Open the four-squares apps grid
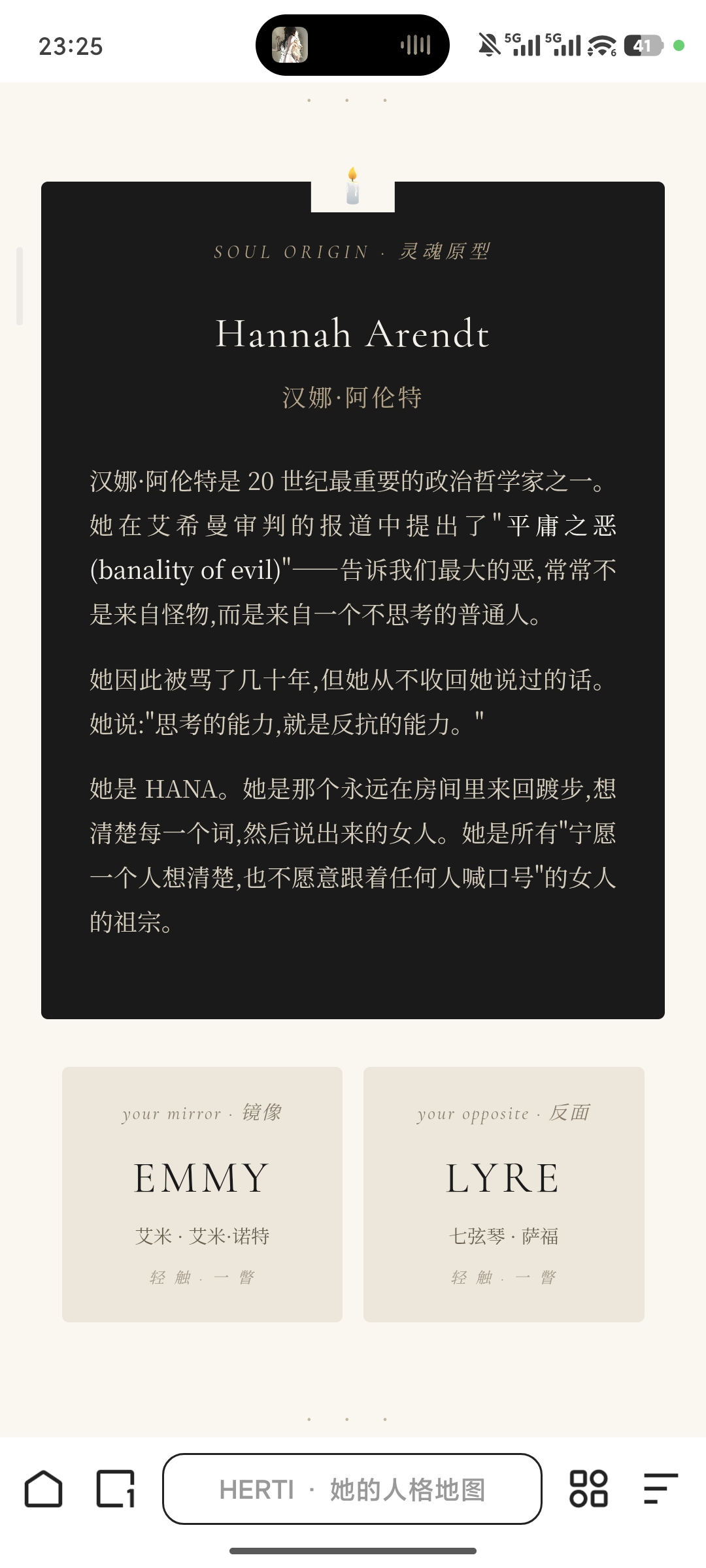 [x=588, y=1489]
